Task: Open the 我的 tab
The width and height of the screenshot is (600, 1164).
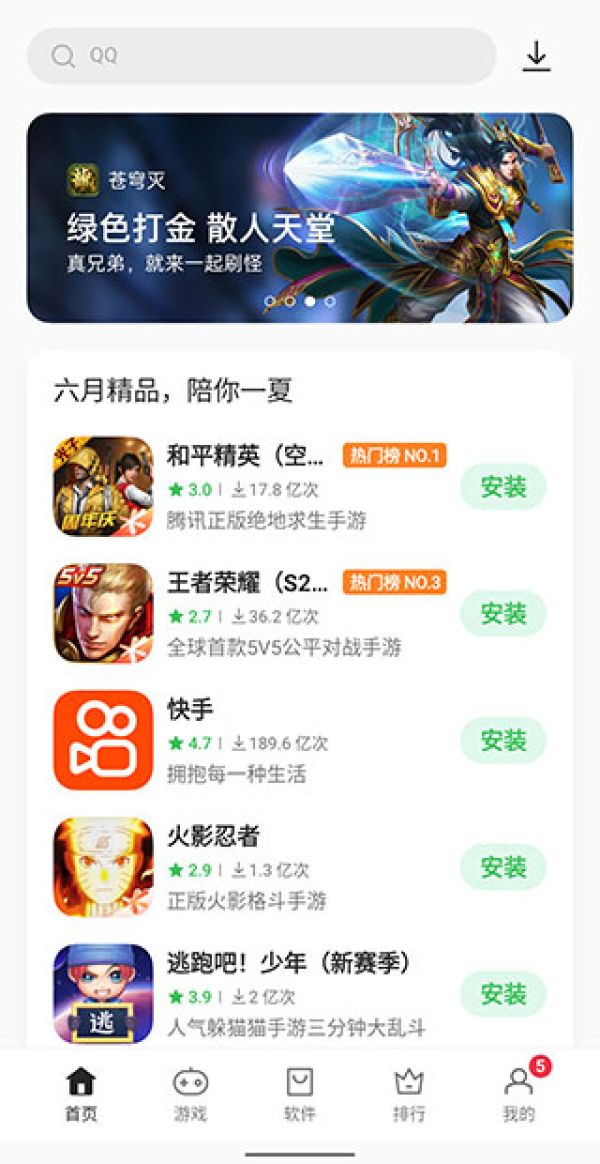Action: point(519,1094)
